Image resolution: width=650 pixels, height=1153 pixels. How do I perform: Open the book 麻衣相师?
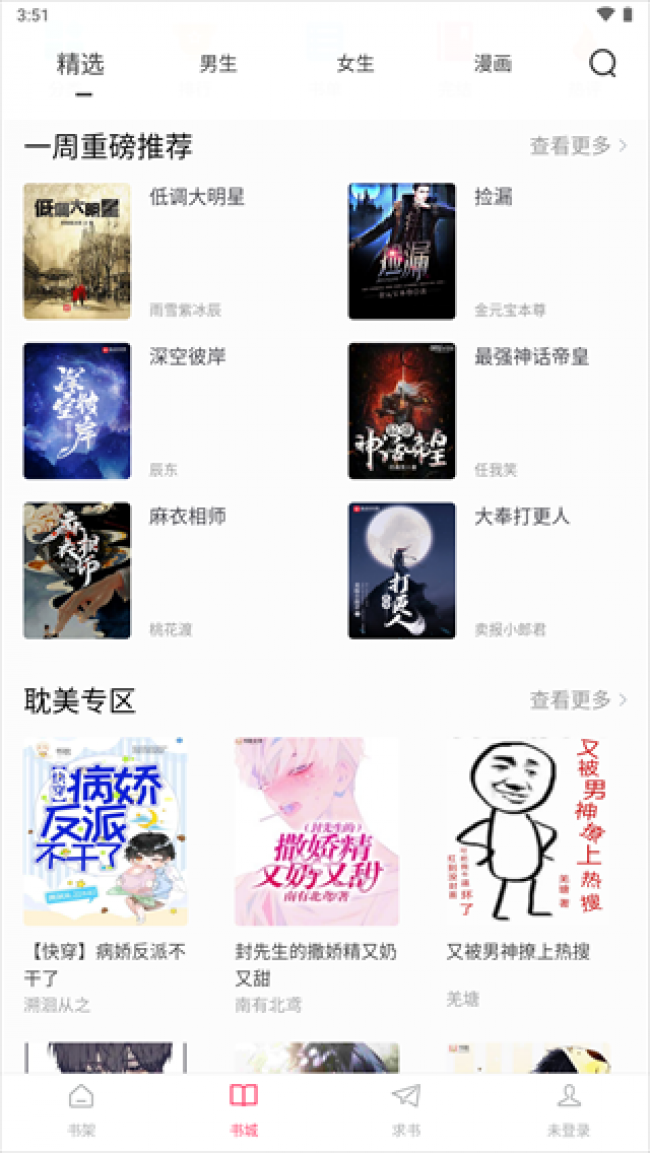[x=77, y=570]
